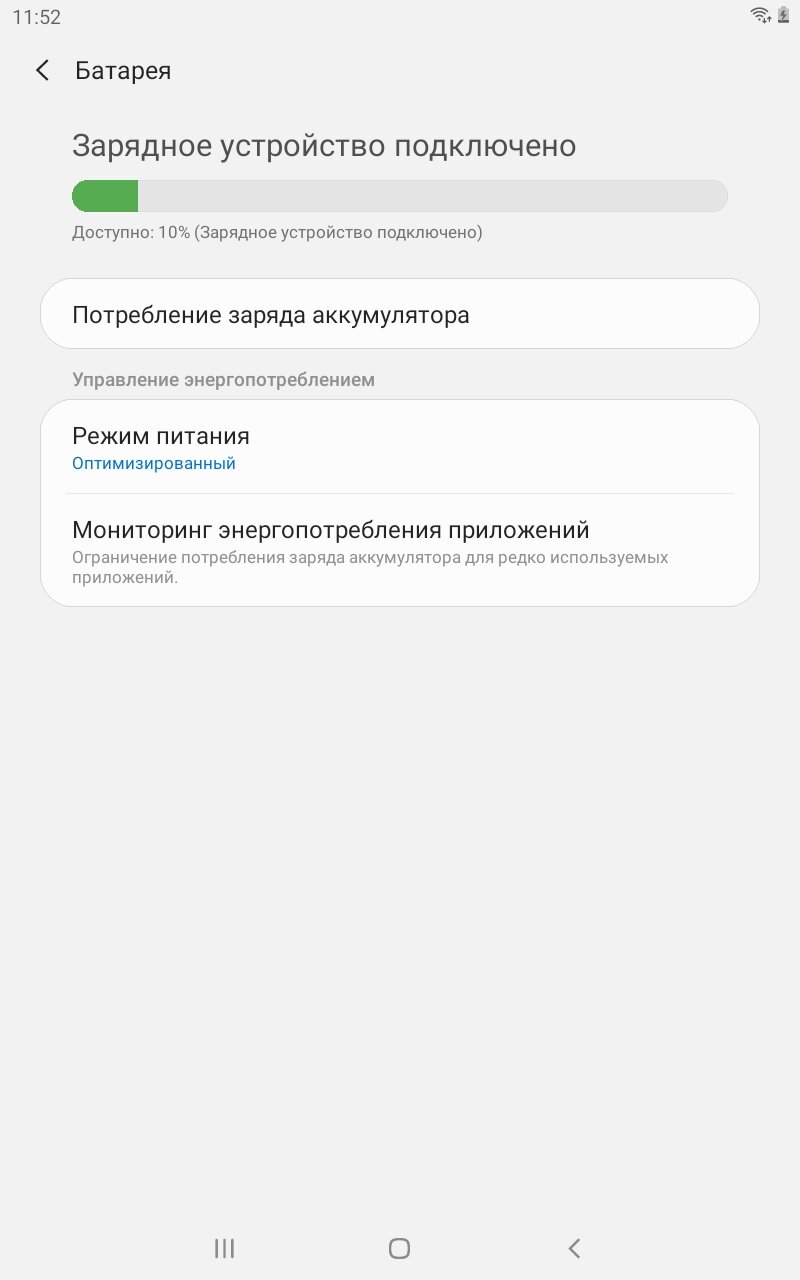Tap the system home button

click(399, 1247)
